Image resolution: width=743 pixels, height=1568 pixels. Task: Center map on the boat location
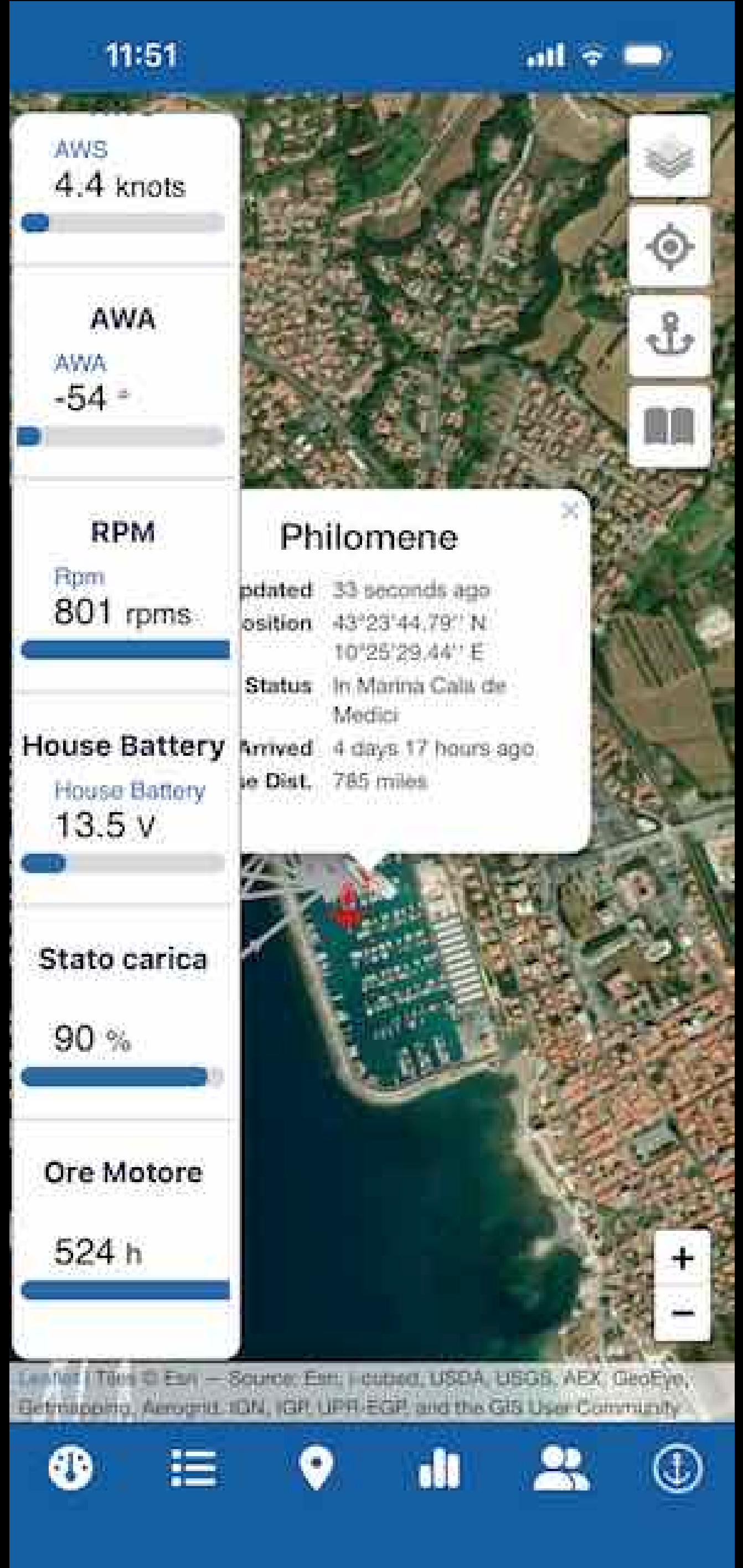coord(669,246)
